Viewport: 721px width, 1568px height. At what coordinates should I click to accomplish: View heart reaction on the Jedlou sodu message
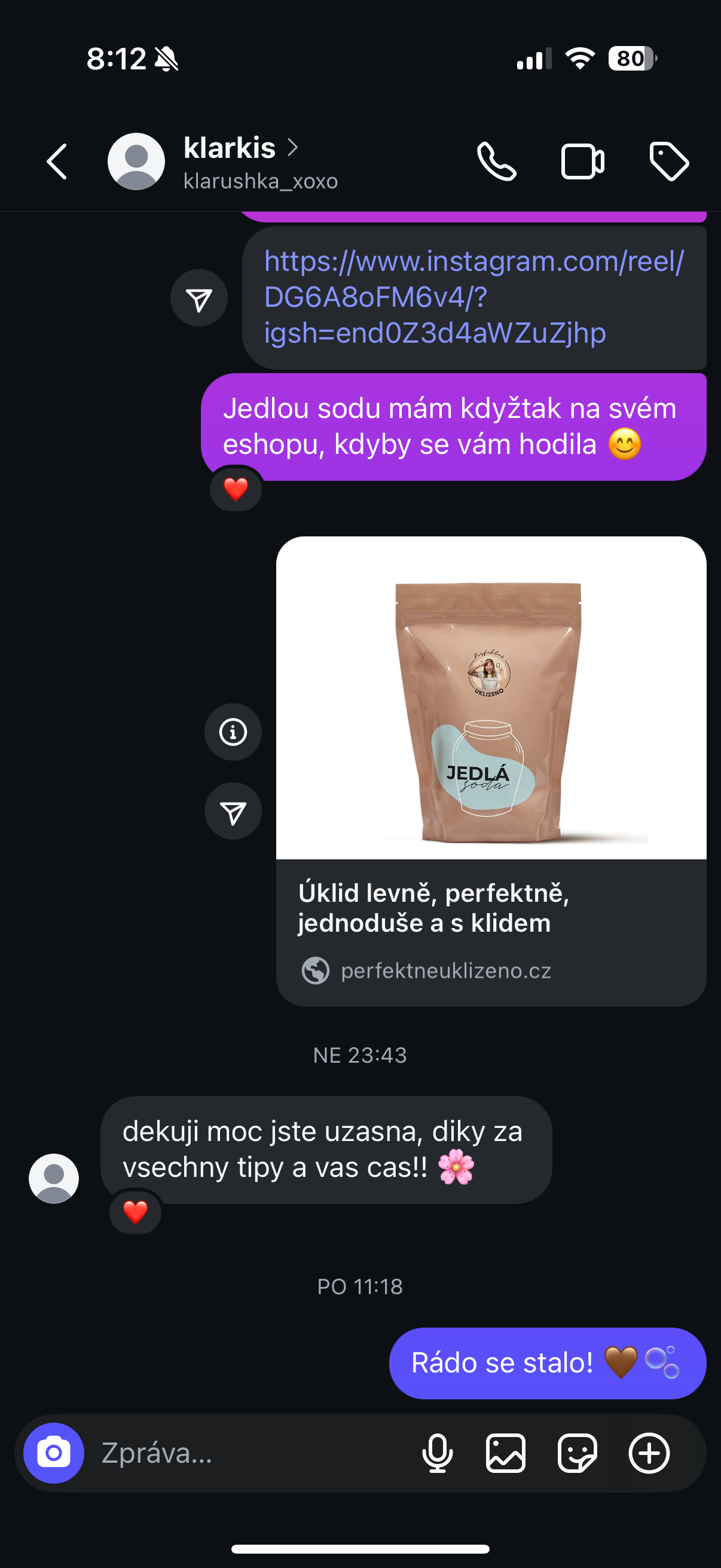pos(236,489)
